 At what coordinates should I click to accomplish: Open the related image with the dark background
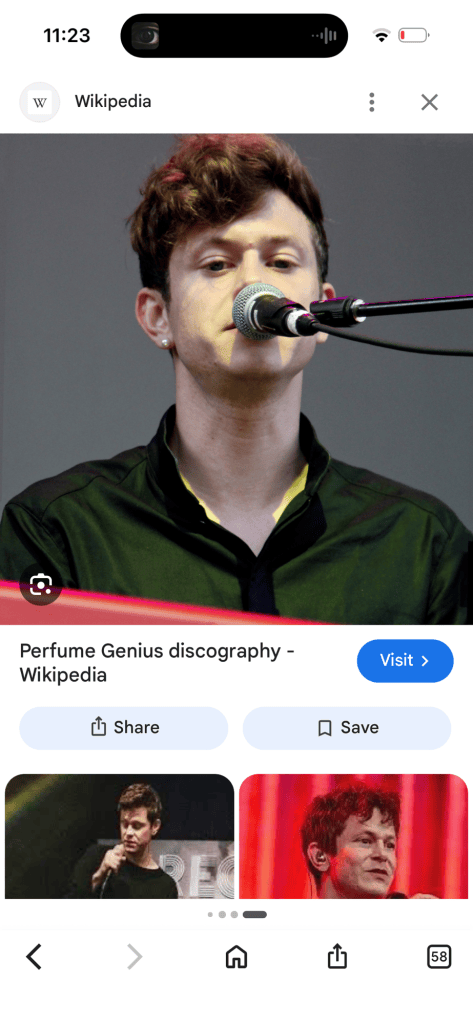coord(120,836)
